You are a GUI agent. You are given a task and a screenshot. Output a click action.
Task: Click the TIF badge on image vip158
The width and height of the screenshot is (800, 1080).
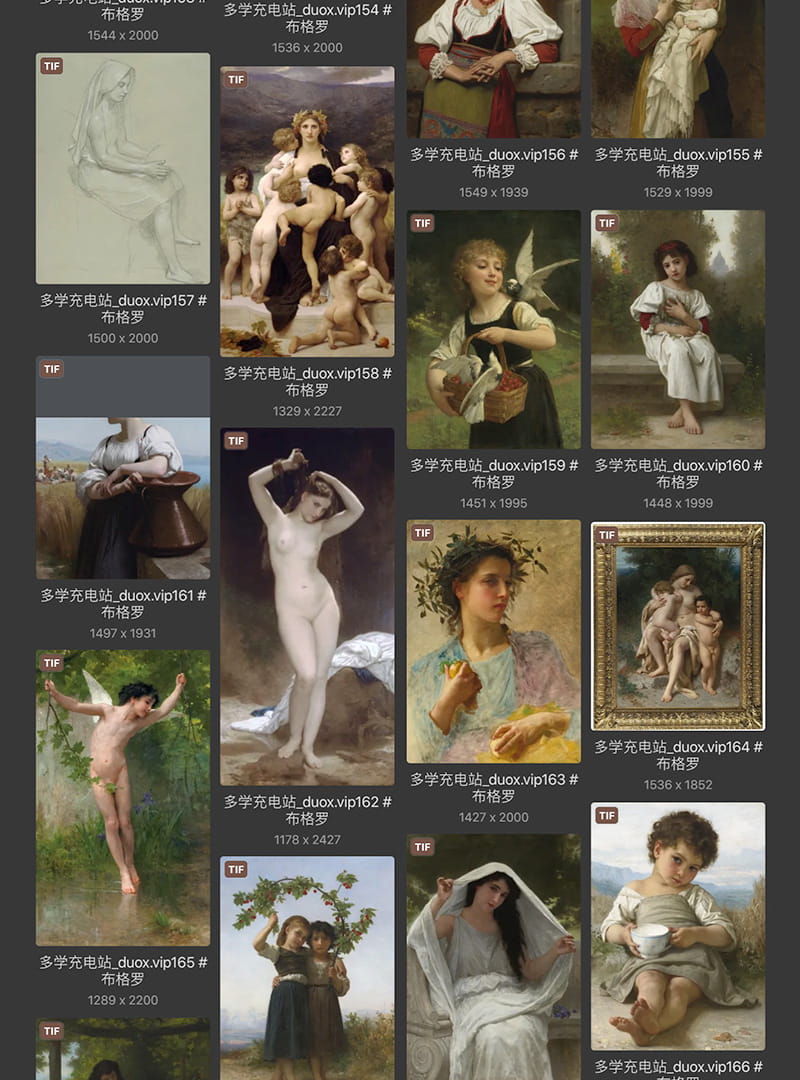click(x=234, y=78)
